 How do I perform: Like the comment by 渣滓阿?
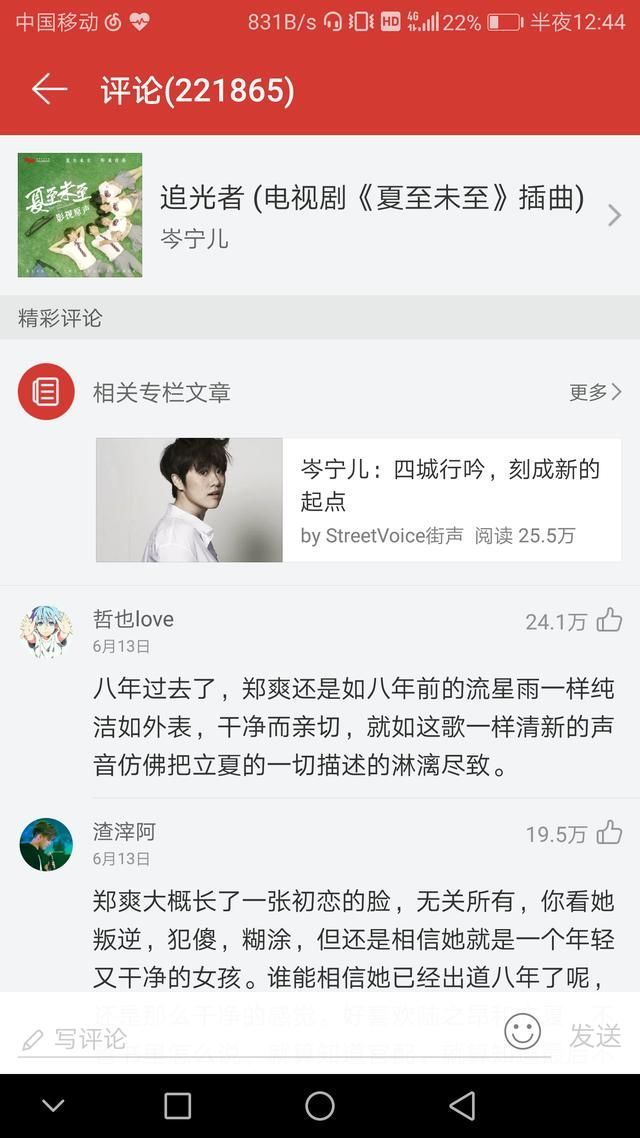tap(609, 833)
